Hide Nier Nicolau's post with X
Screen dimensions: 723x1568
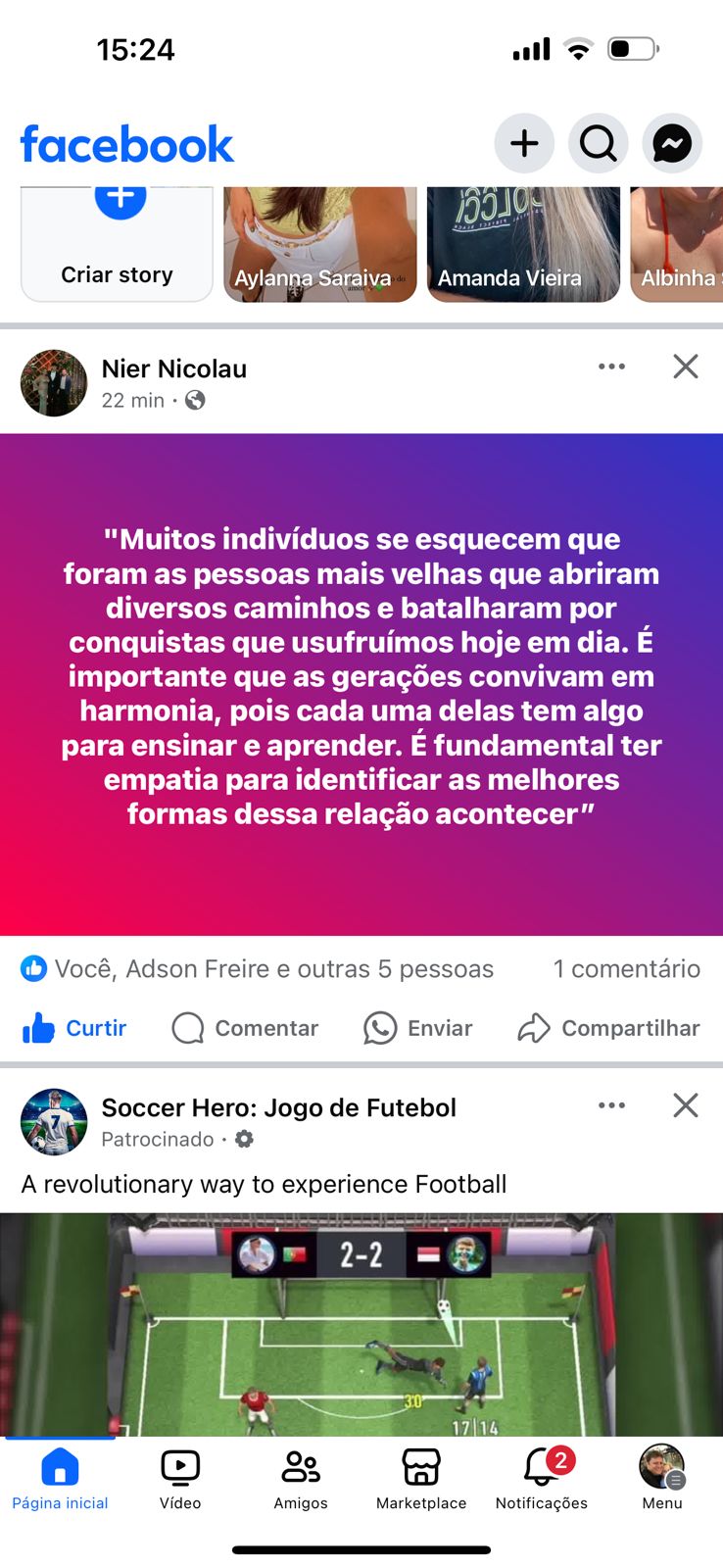686,367
